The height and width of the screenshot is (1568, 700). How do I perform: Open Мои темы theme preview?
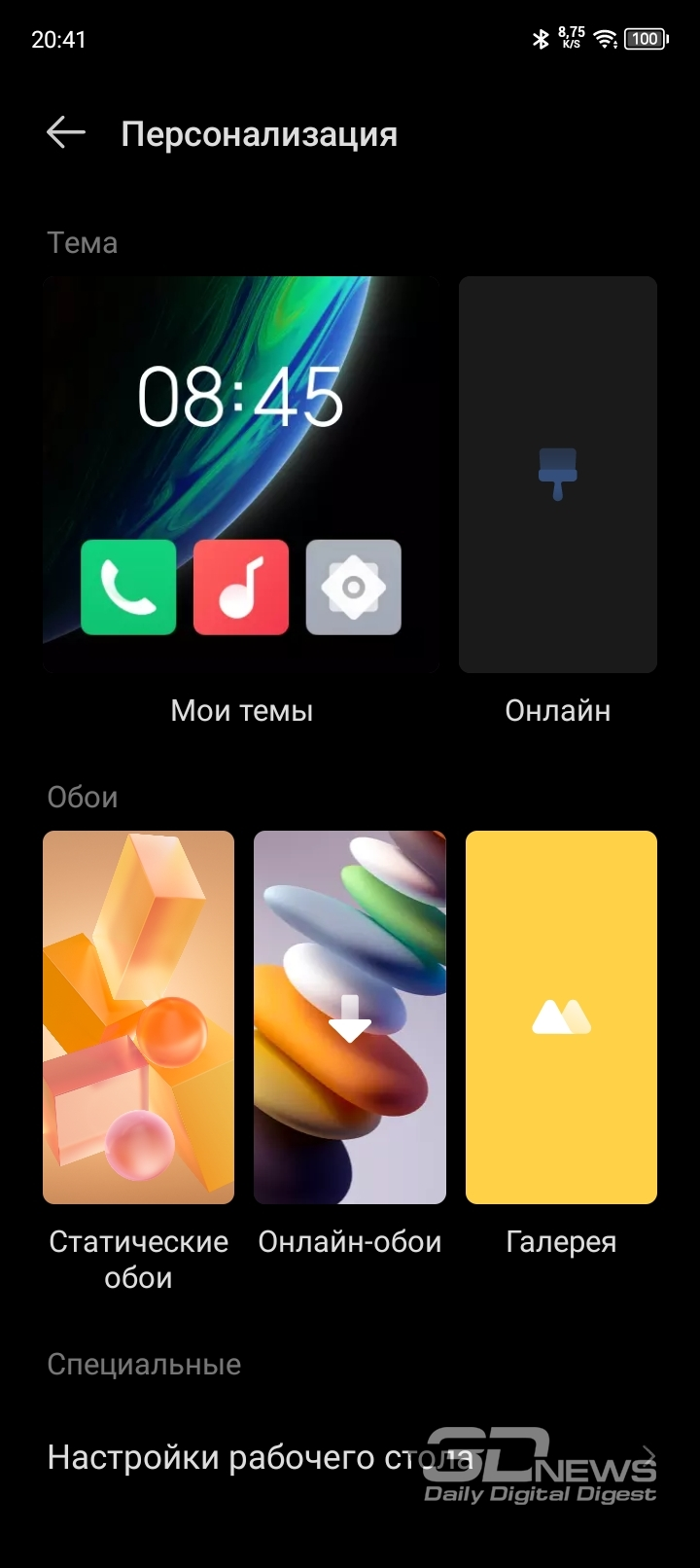click(x=241, y=475)
